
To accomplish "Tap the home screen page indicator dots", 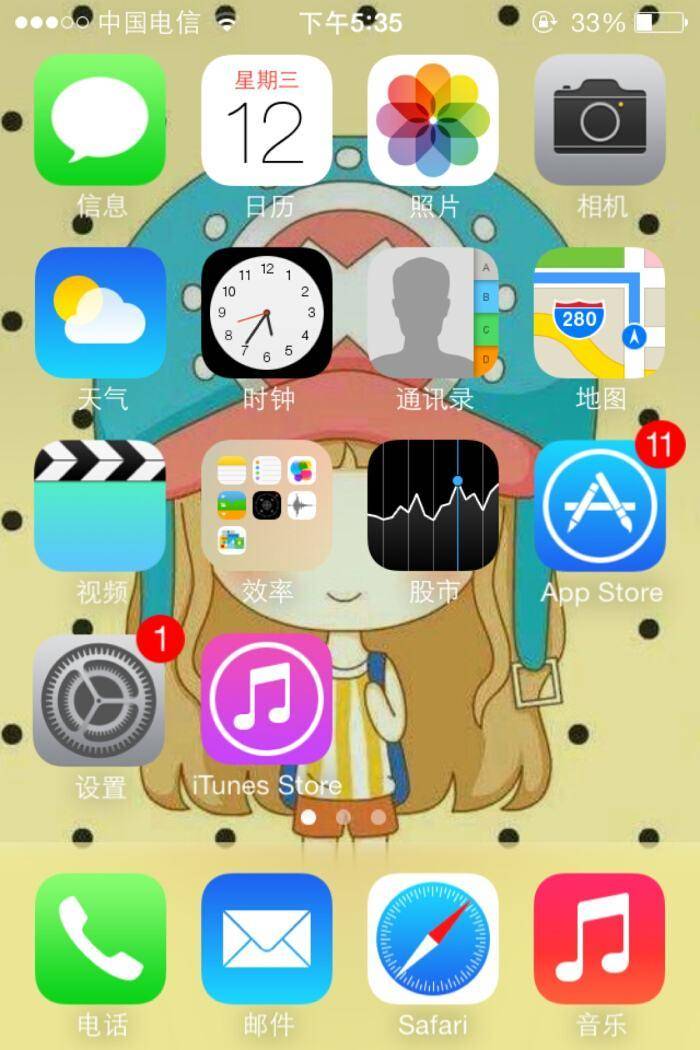I will (343, 817).
